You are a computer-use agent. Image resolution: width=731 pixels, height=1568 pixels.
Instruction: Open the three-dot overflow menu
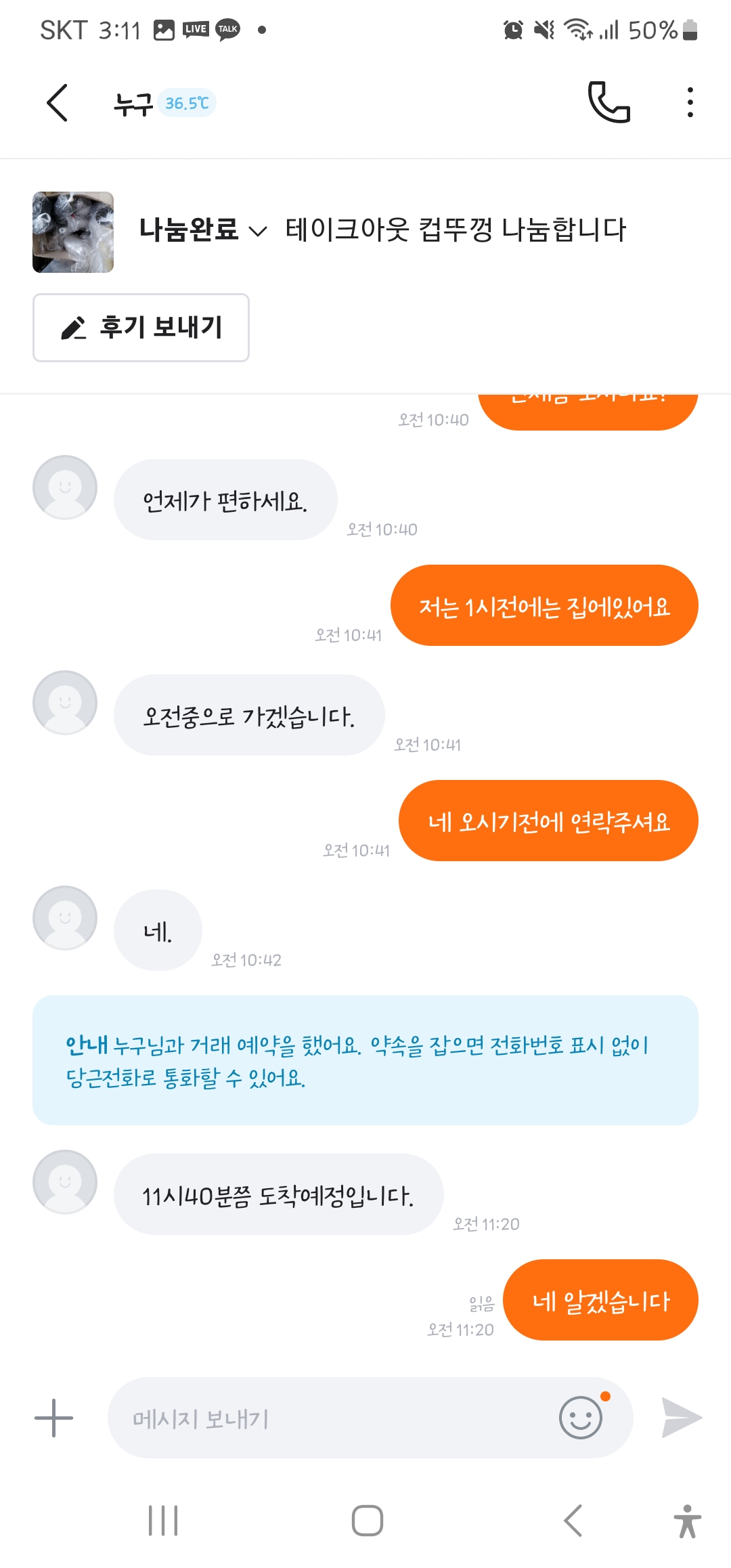coord(690,103)
